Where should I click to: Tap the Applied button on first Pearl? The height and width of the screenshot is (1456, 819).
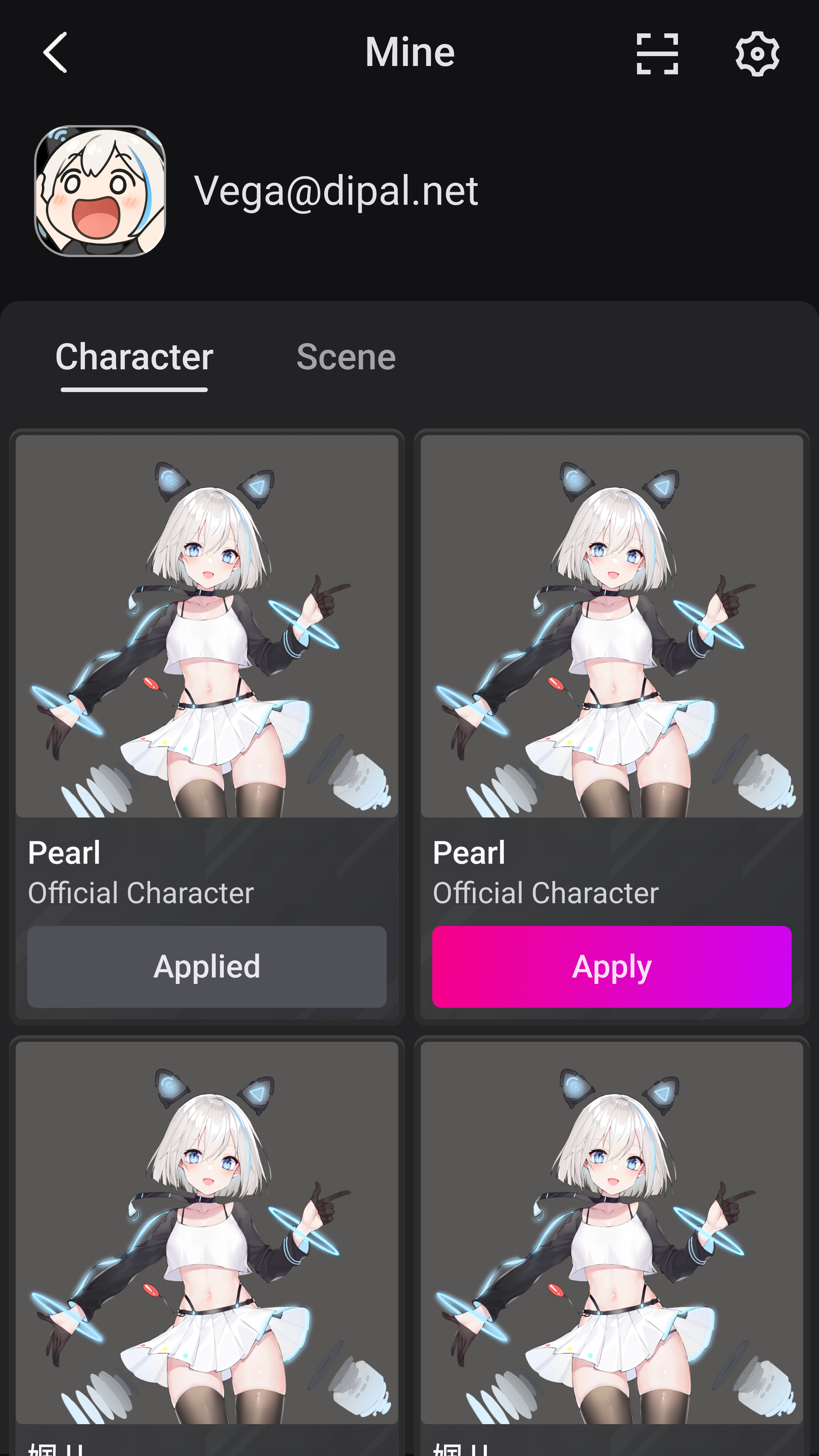[x=207, y=966]
